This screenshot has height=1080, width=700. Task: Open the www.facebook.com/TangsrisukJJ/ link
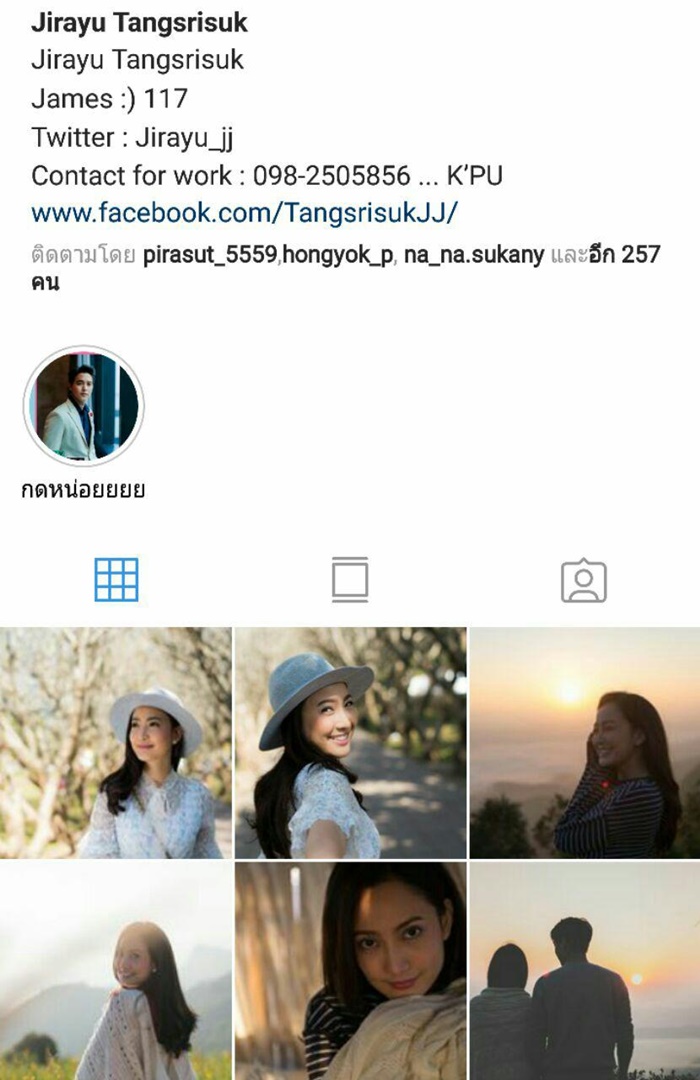coord(244,213)
